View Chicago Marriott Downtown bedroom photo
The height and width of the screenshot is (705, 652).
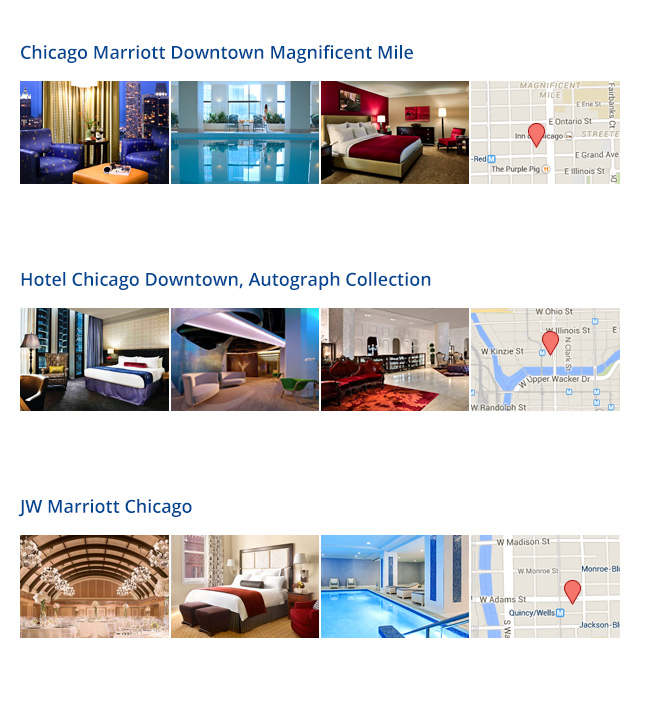(x=395, y=133)
